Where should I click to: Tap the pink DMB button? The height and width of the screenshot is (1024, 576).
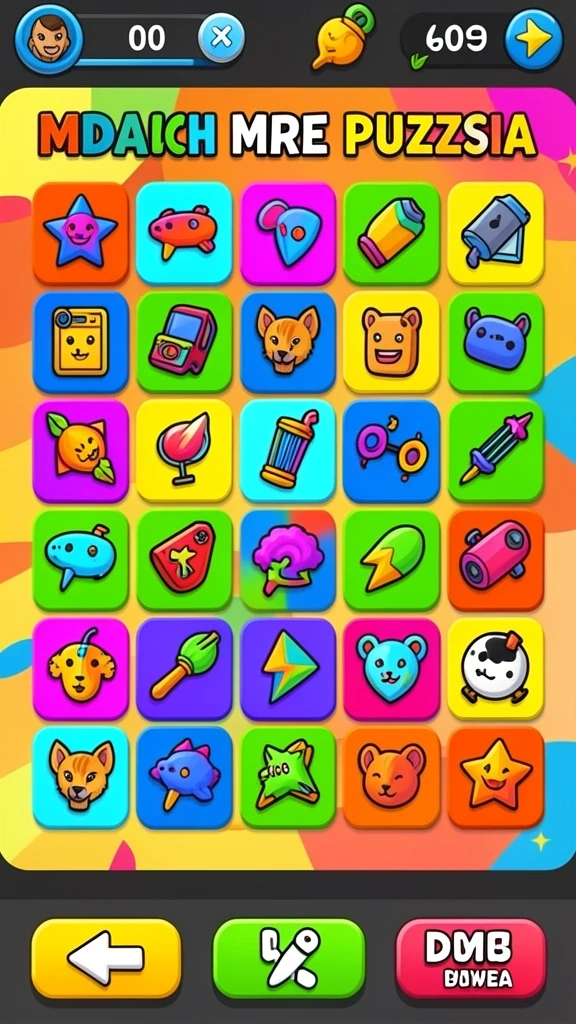click(471, 958)
